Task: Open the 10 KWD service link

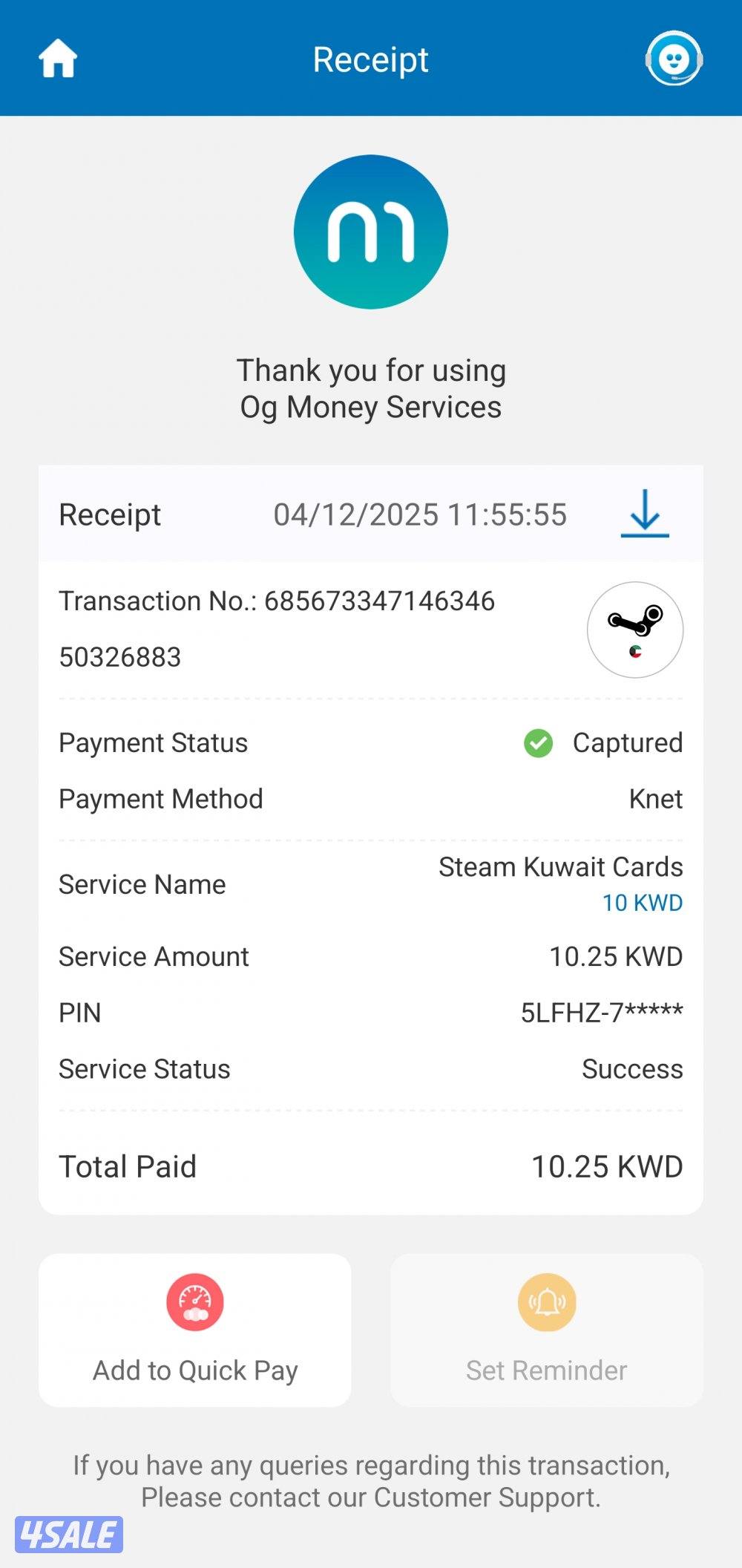Action: (643, 904)
